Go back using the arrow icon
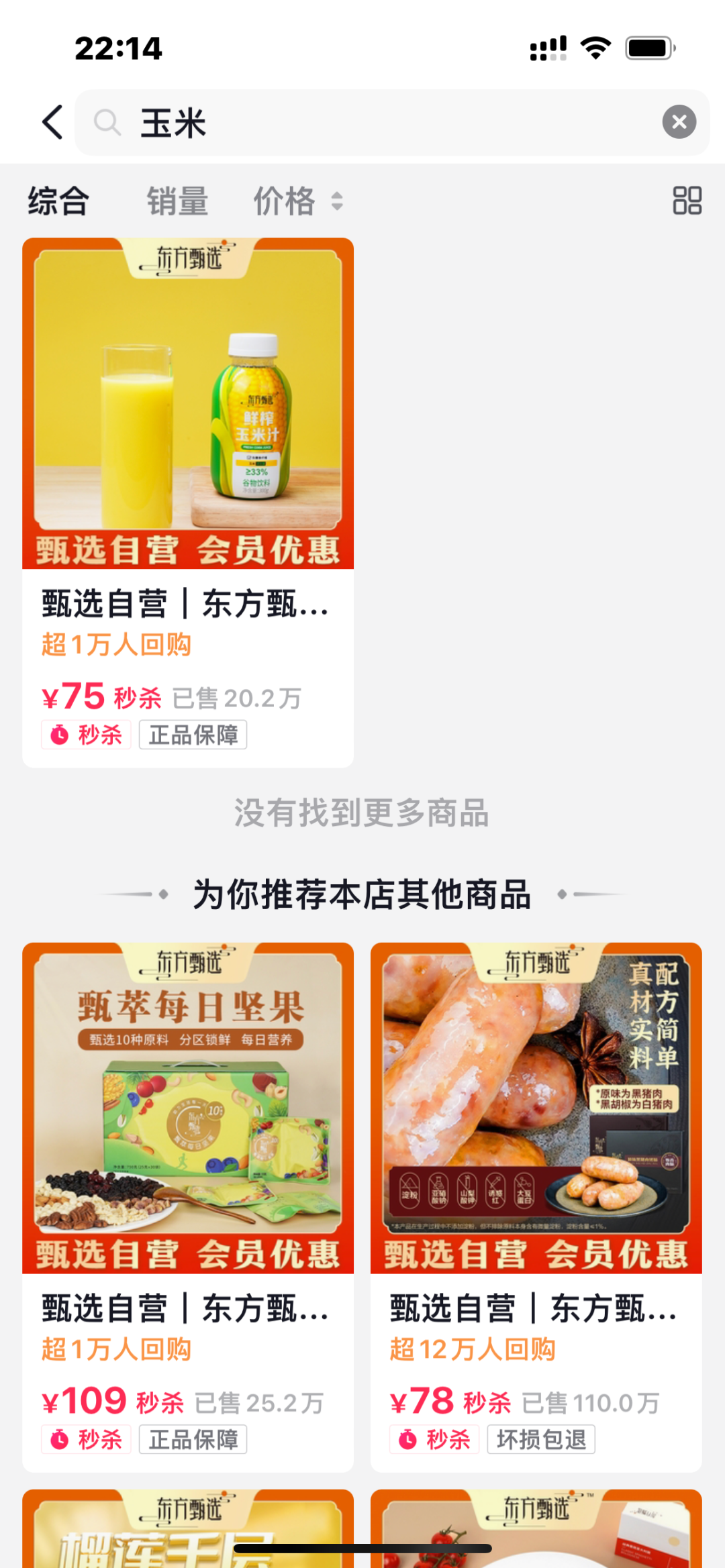This screenshot has height=1568, width=725. tap(52, 122)
